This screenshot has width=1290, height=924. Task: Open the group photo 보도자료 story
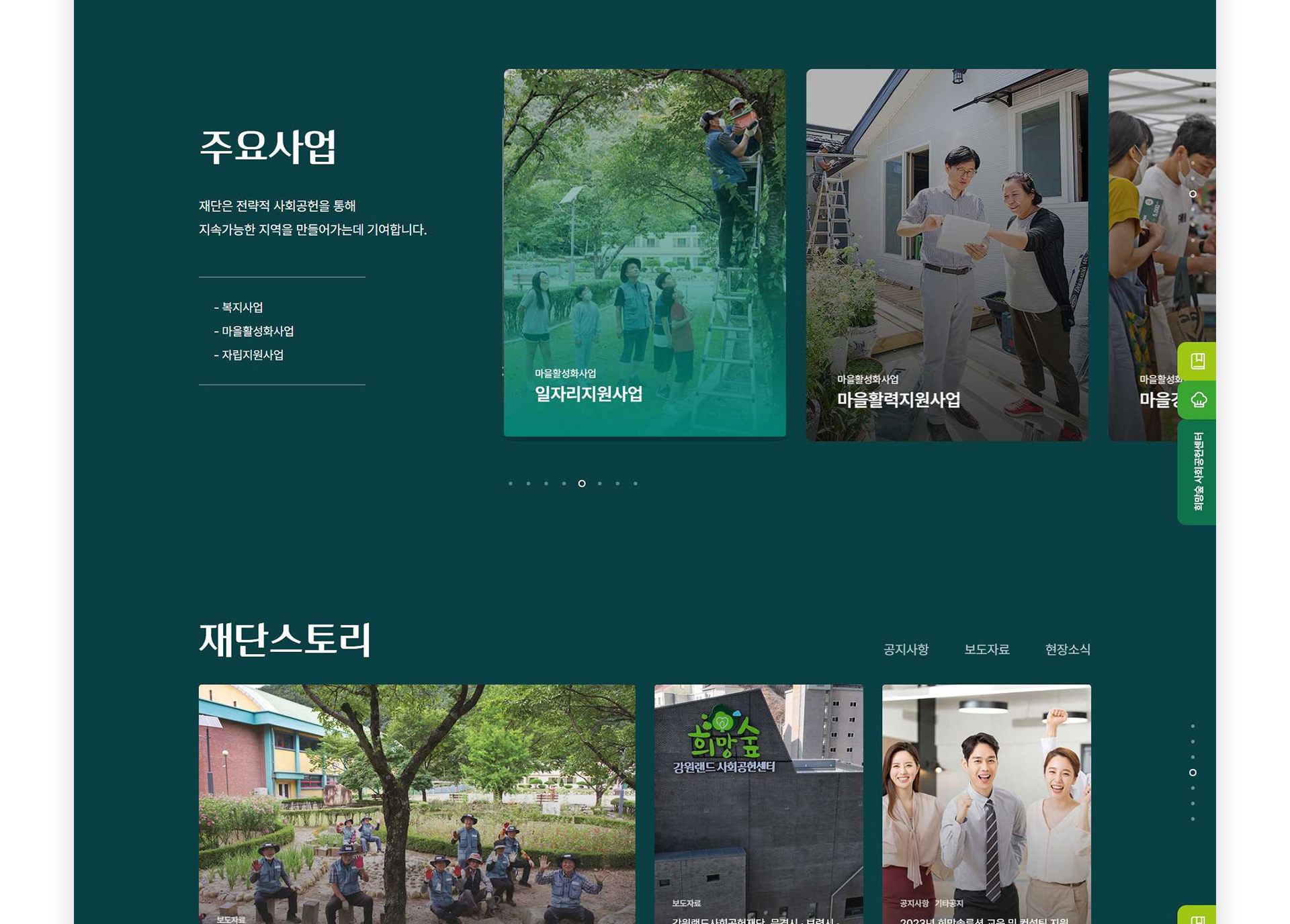417,803
